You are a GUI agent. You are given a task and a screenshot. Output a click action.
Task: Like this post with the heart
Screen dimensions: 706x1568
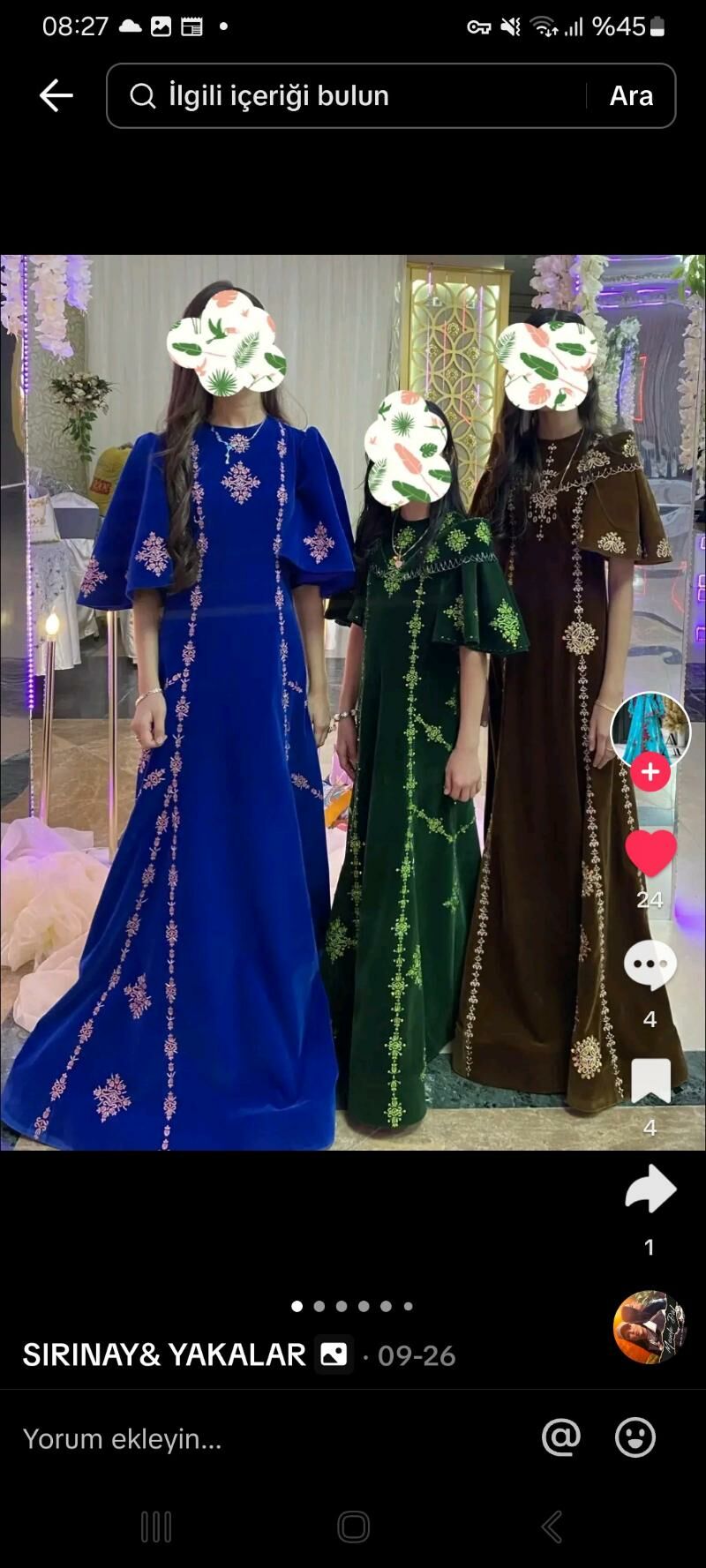(x=650, y=852)
